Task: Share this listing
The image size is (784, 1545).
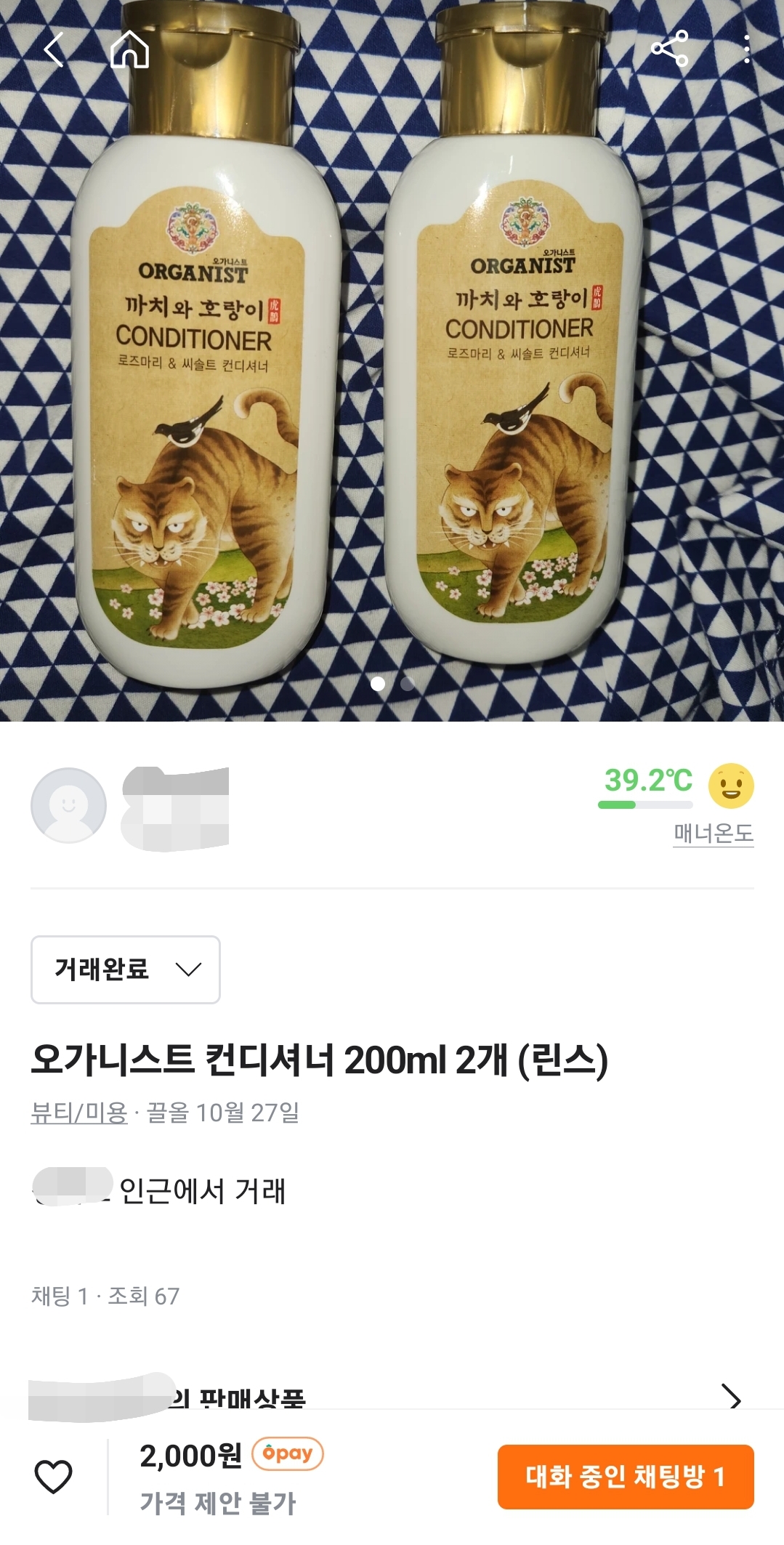Action: [669, 49]
